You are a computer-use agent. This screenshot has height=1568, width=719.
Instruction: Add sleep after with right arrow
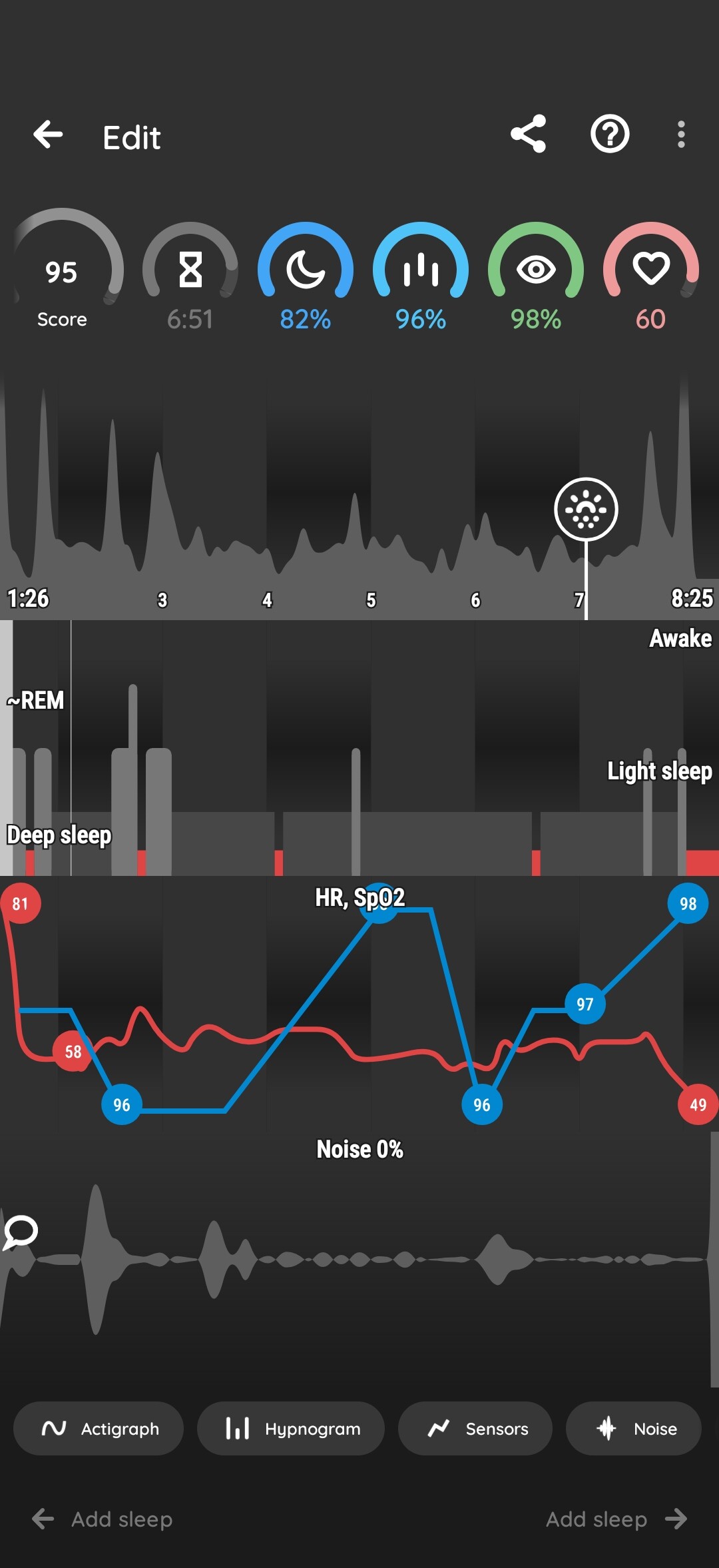click(x=616, y=1519)
